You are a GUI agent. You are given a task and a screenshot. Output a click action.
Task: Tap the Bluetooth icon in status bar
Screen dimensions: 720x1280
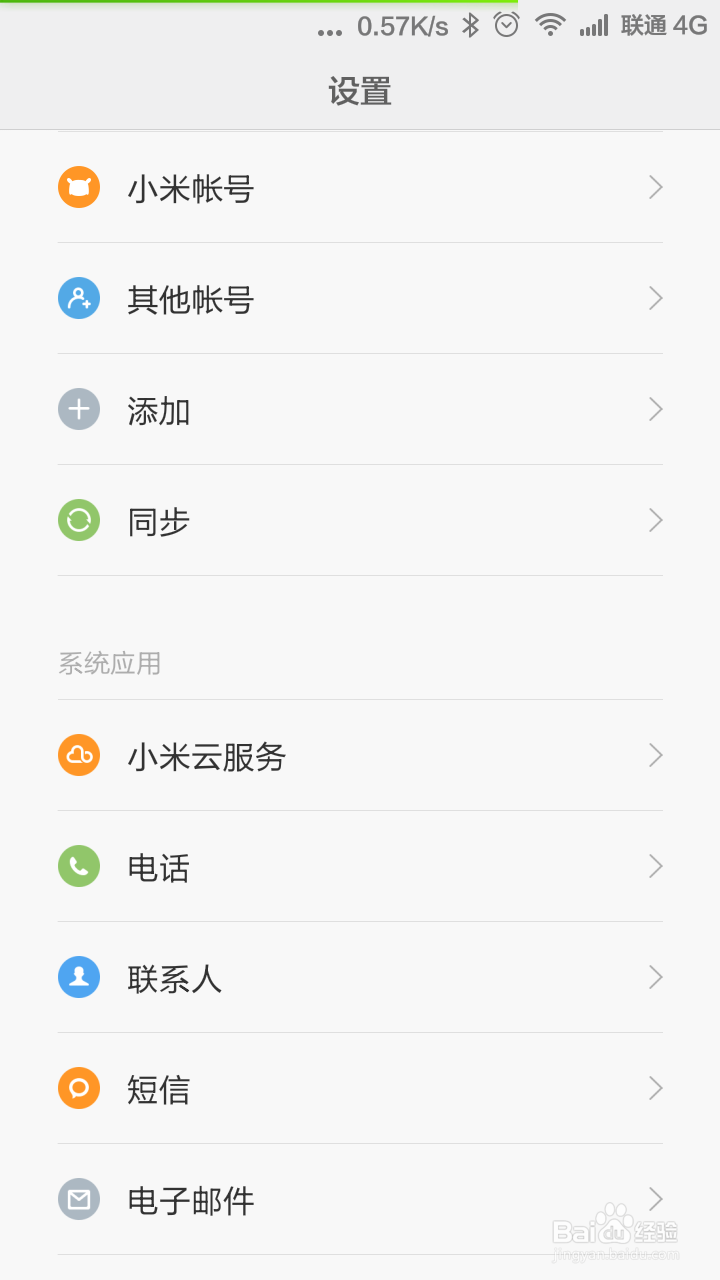pos(472,25)
